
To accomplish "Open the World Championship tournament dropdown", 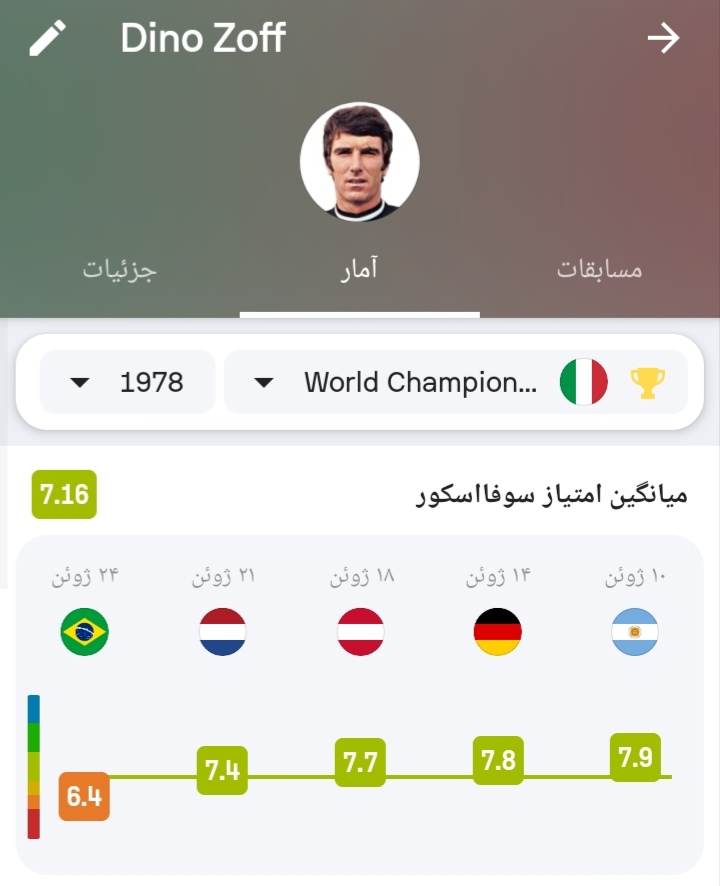I will [455, 382].
